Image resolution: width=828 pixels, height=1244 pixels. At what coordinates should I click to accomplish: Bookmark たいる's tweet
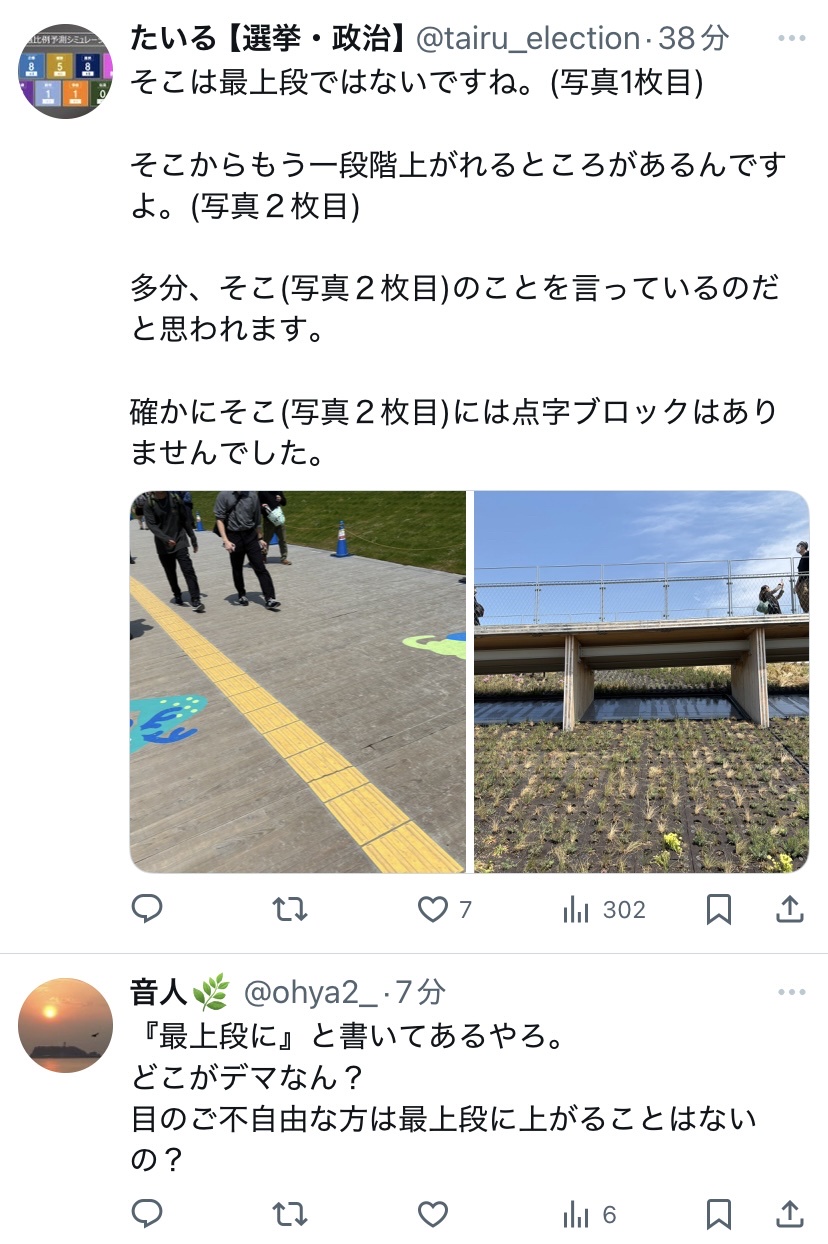point(719,909)
